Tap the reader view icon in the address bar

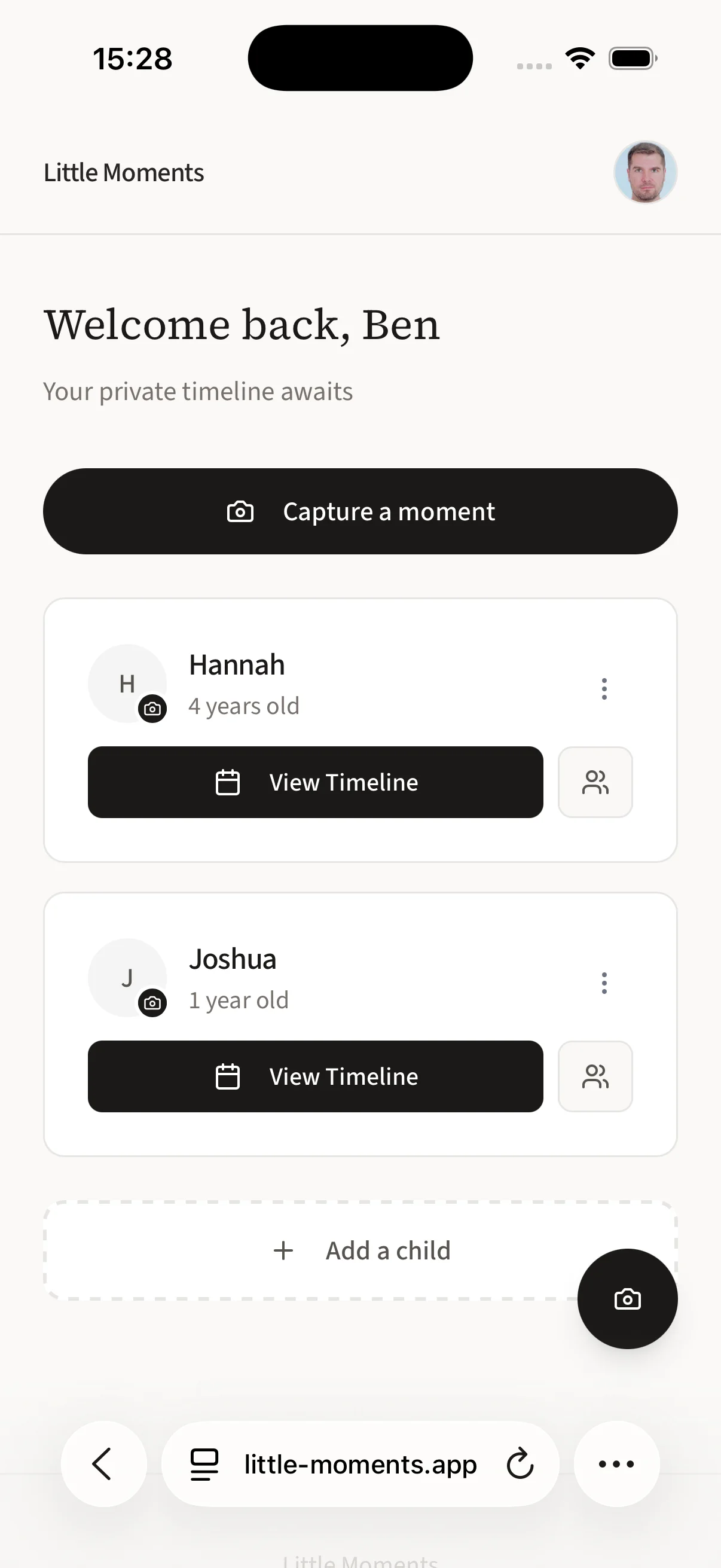(x=203, y=1465)
